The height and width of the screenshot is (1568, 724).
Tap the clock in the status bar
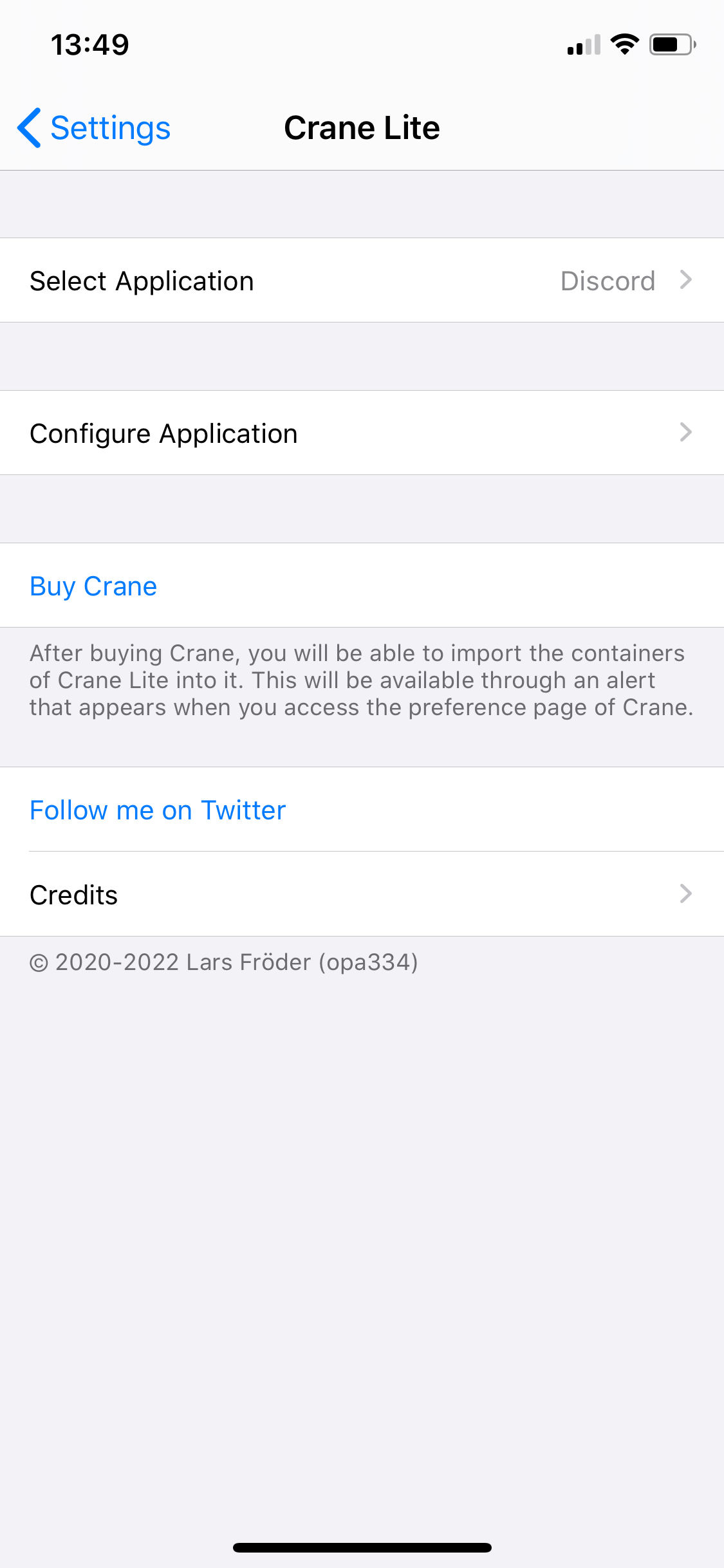pyautogui.click(x=90, y=43)
